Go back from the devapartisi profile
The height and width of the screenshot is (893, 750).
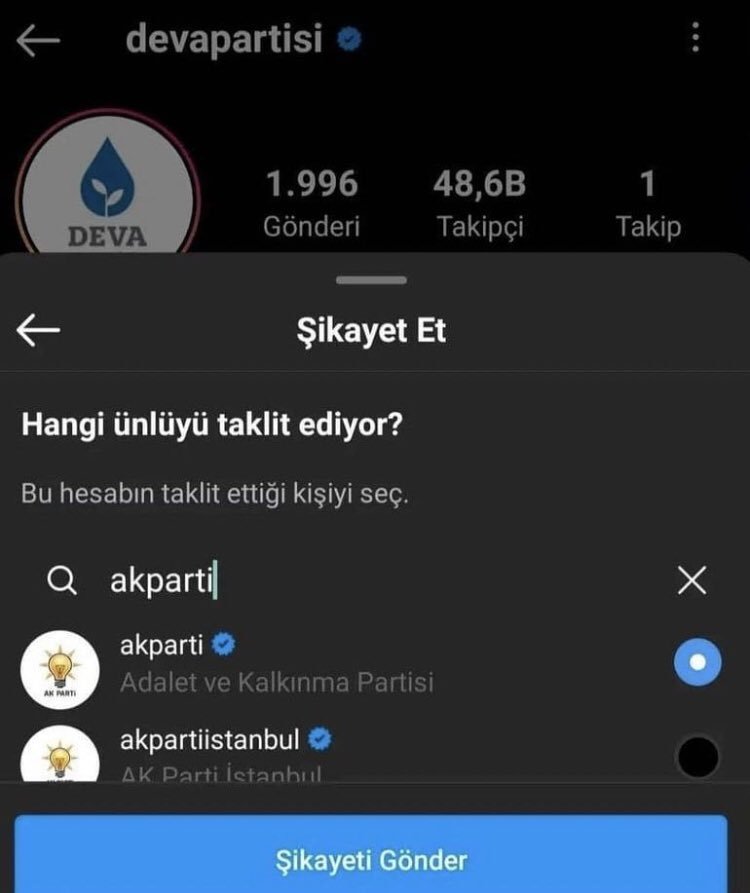pos(39,41)
